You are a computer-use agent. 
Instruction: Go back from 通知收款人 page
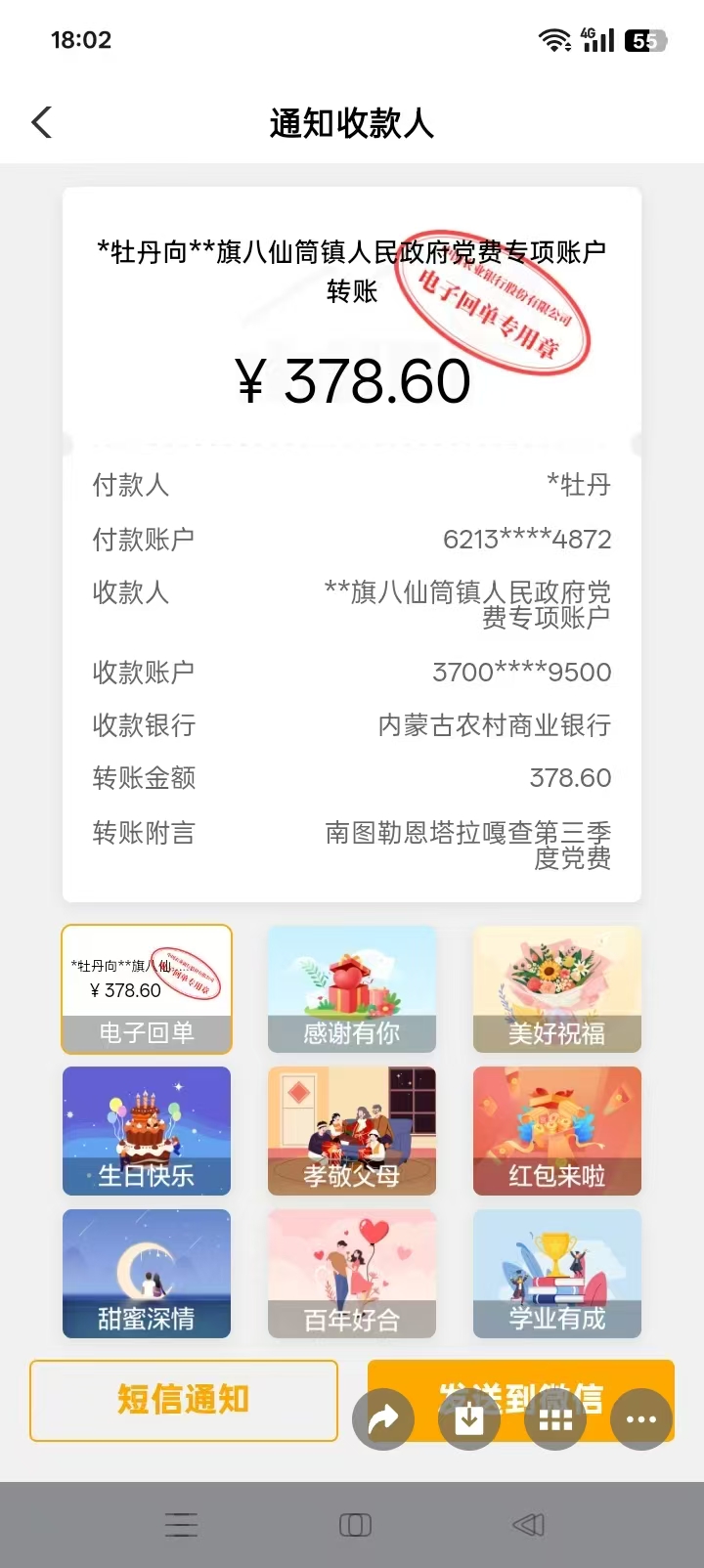[x=41, y=123]
